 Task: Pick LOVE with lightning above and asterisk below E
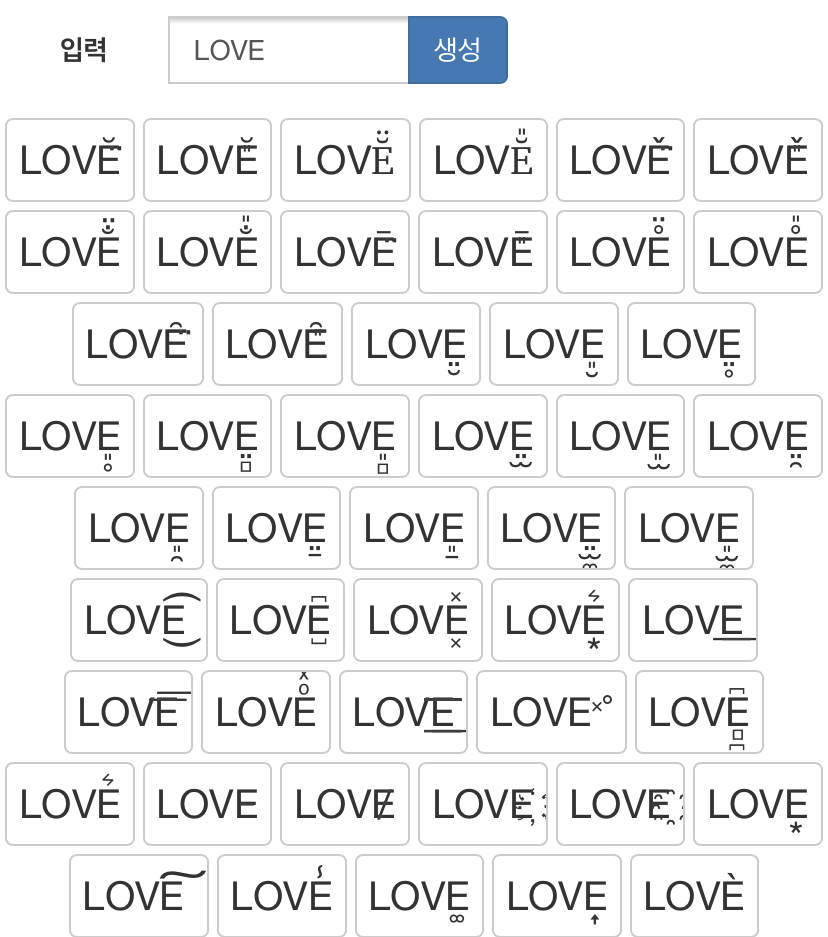tap(555, 620)
